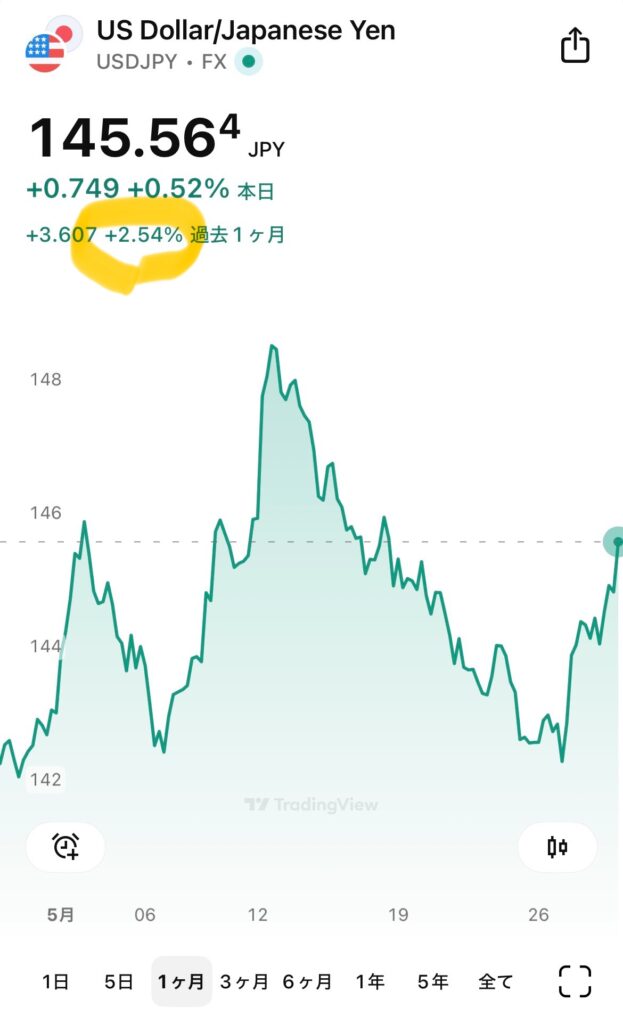This screenshot has width=623, height=1024.
Task: Show the 1年 chart range
Action: coord(370,982)
